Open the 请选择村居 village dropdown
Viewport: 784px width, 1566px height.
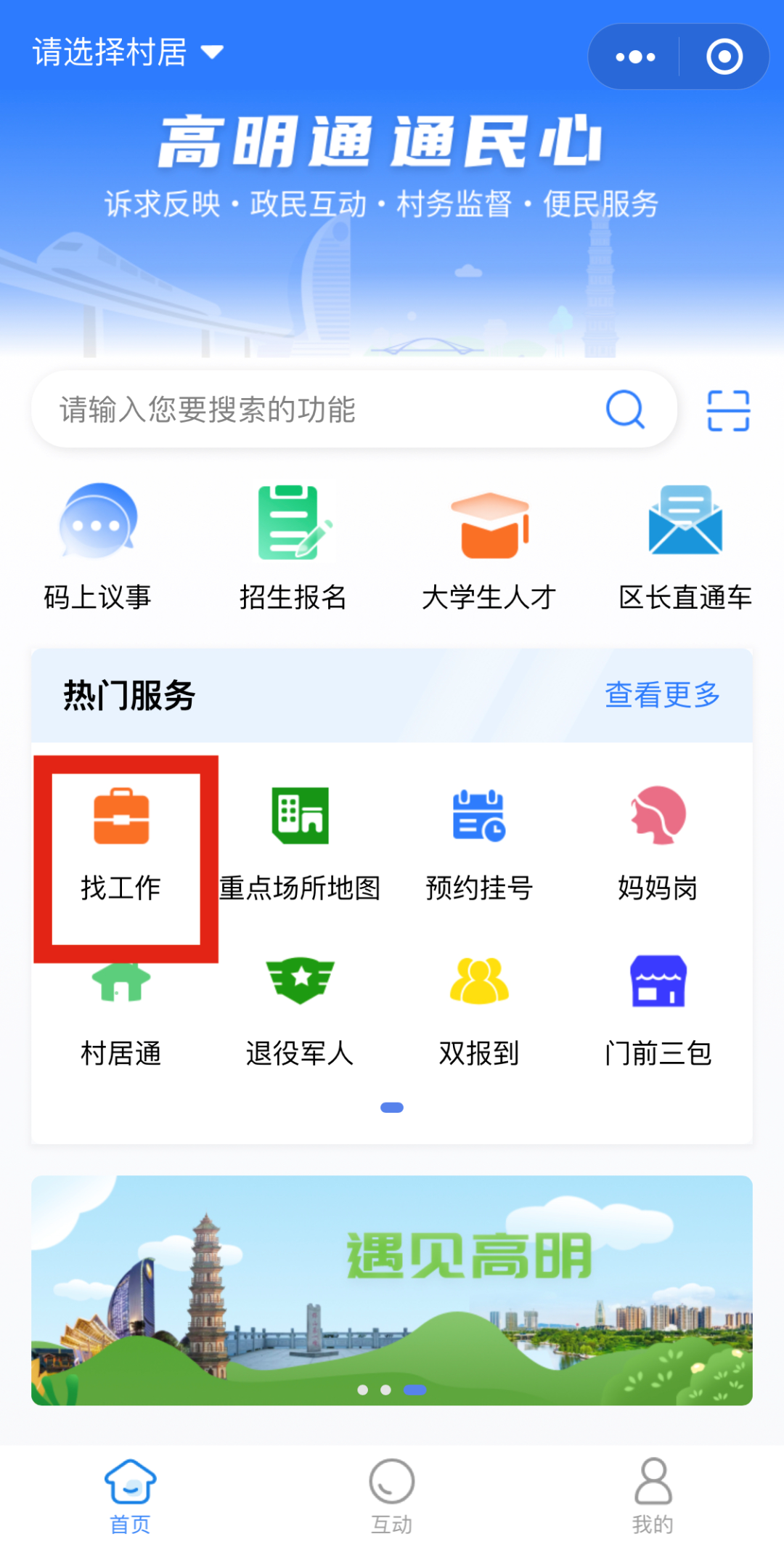point(127,52)
